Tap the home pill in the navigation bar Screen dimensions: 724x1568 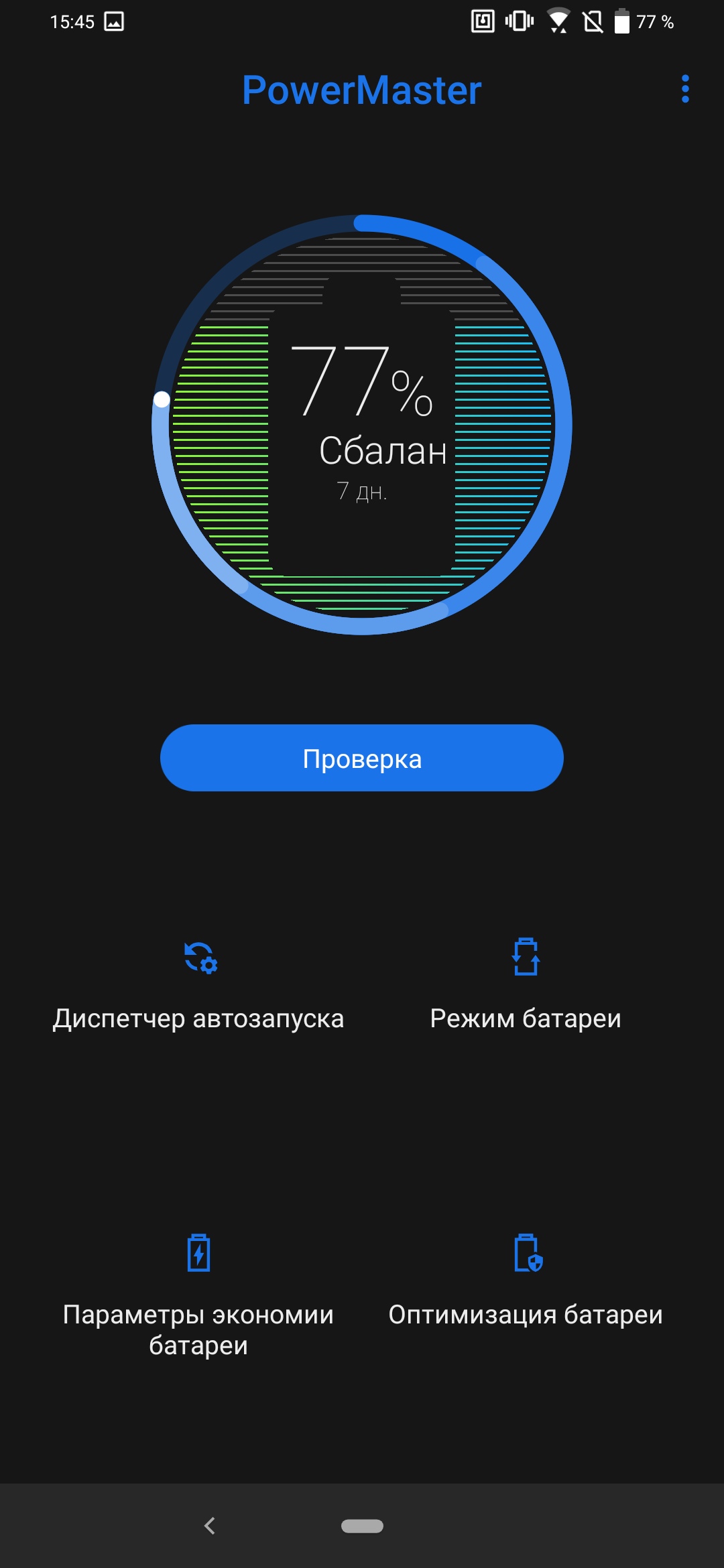point(362,1526)
